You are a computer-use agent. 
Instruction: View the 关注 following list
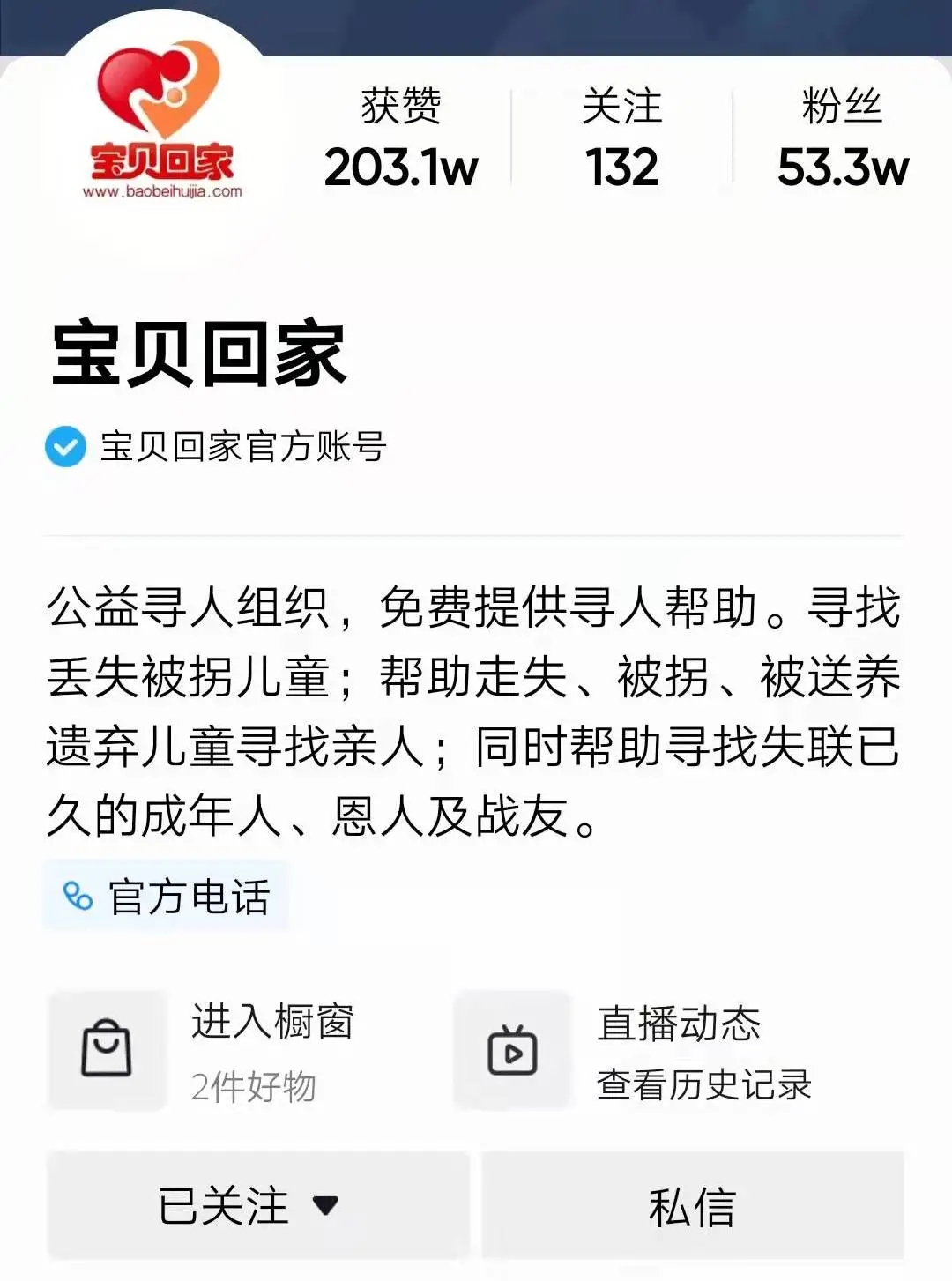click(x=621, y=139)
